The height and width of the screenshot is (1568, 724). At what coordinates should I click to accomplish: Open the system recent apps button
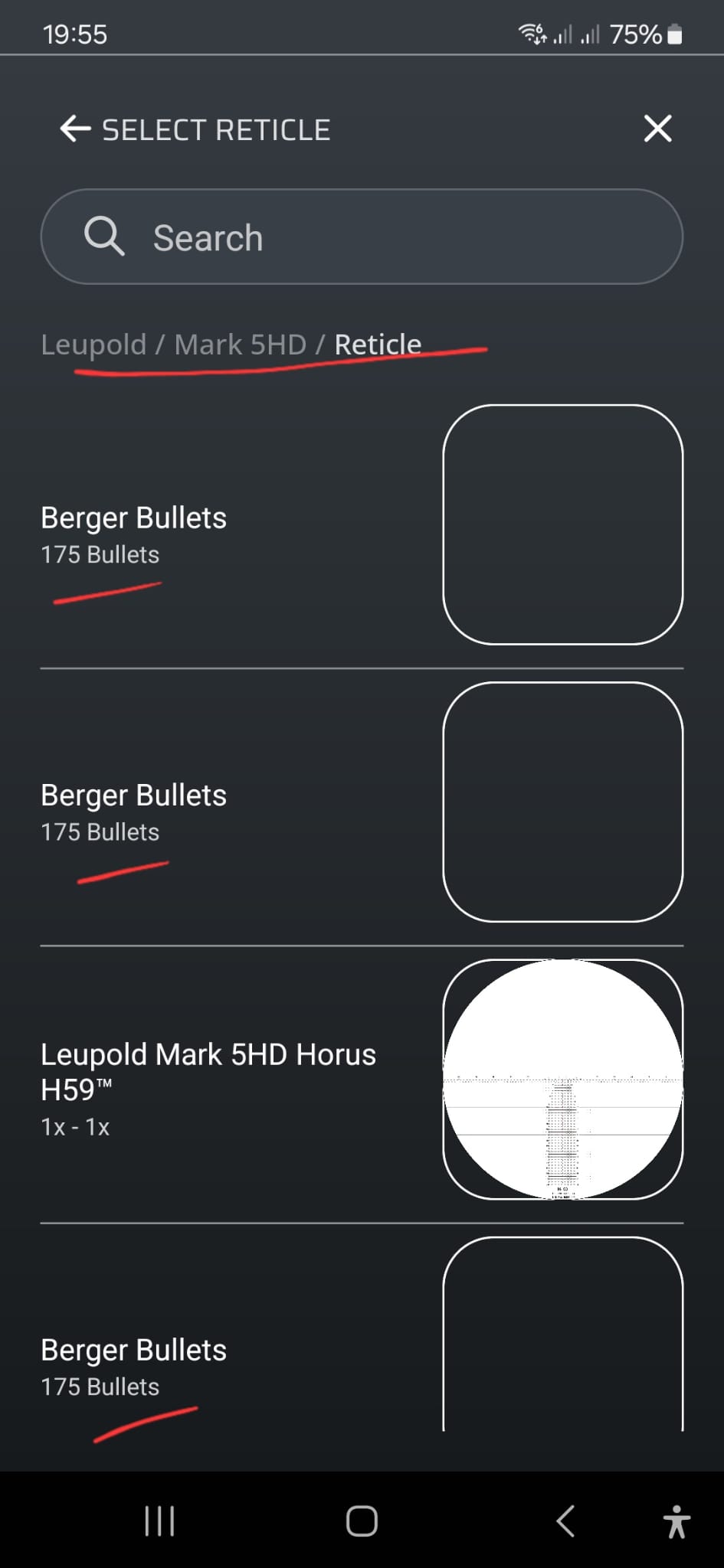point(159,1521)
